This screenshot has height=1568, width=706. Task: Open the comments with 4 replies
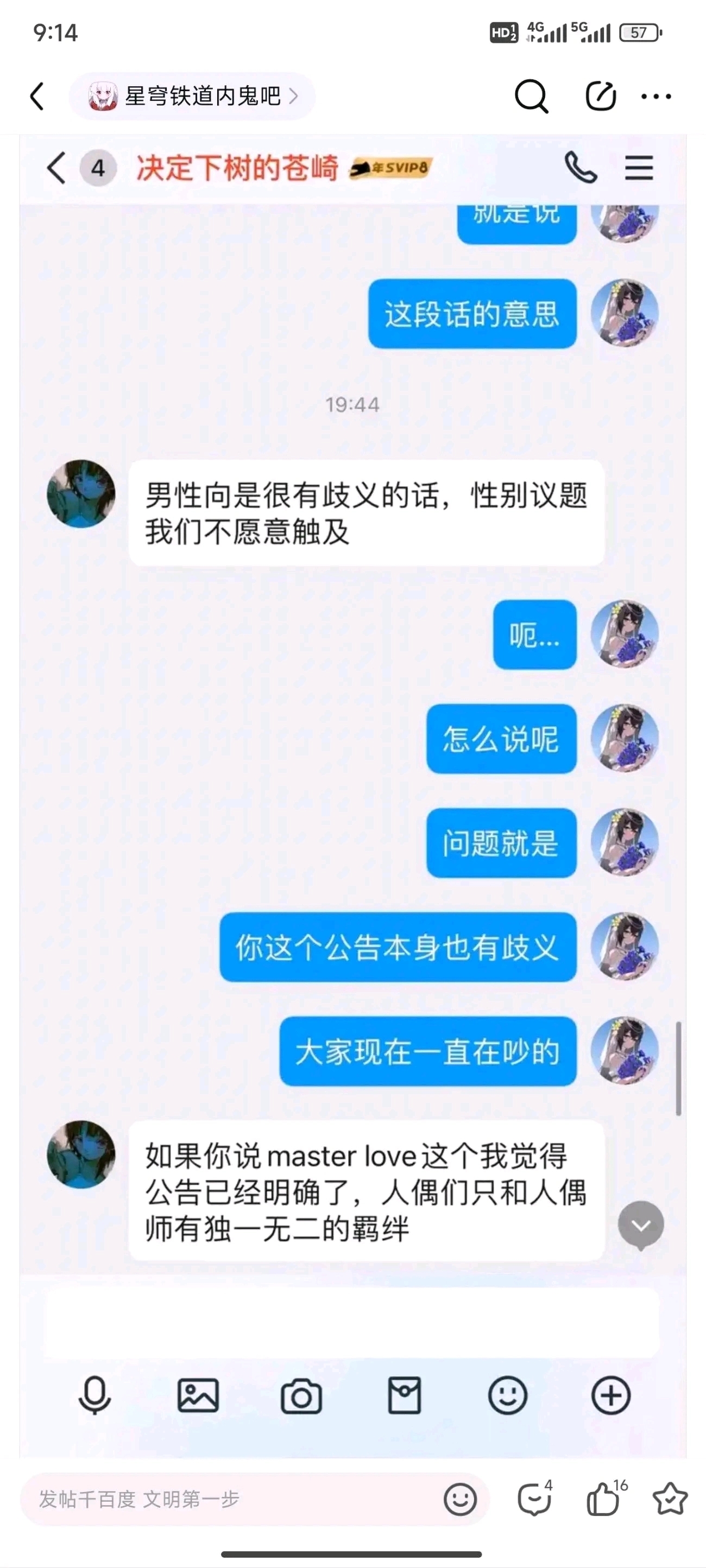click(x=534, y=1499)
